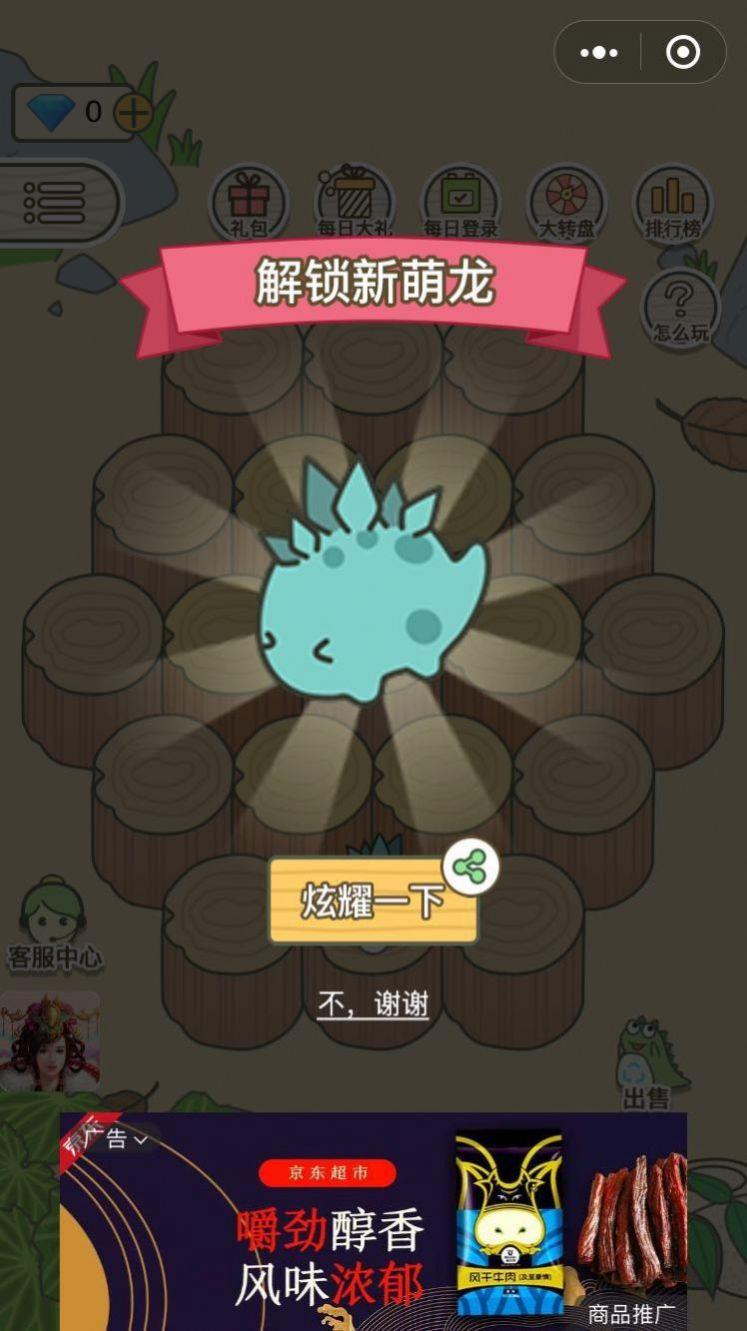Expand the 广告 ad options dropdown
This screenshot has height=1331, width=747.
click(118, 1138)
